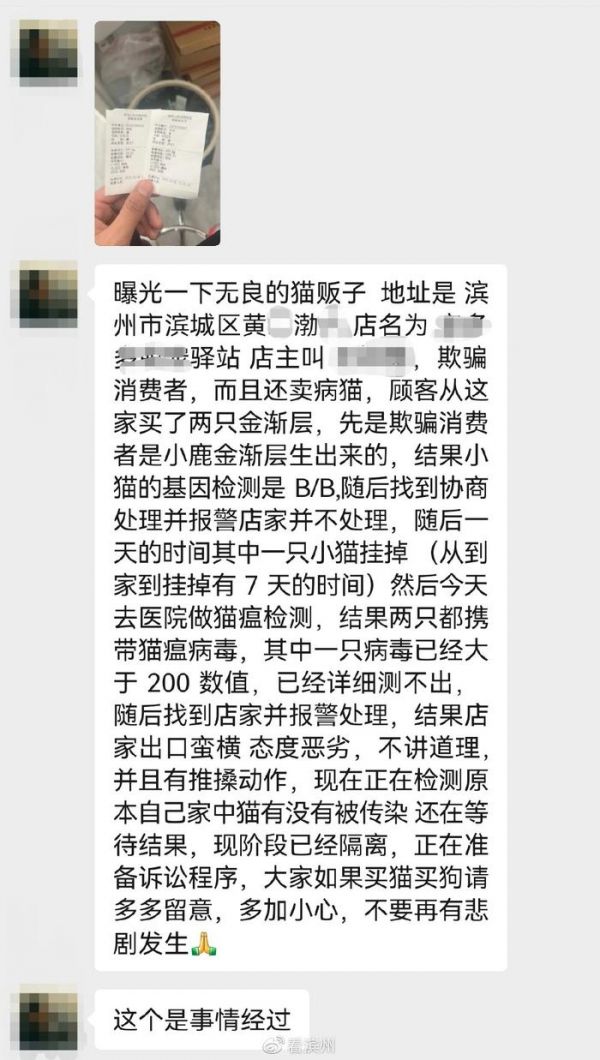Open the receipt photo message
This screenshot has height=1060, width=600.
click(157, 132)
